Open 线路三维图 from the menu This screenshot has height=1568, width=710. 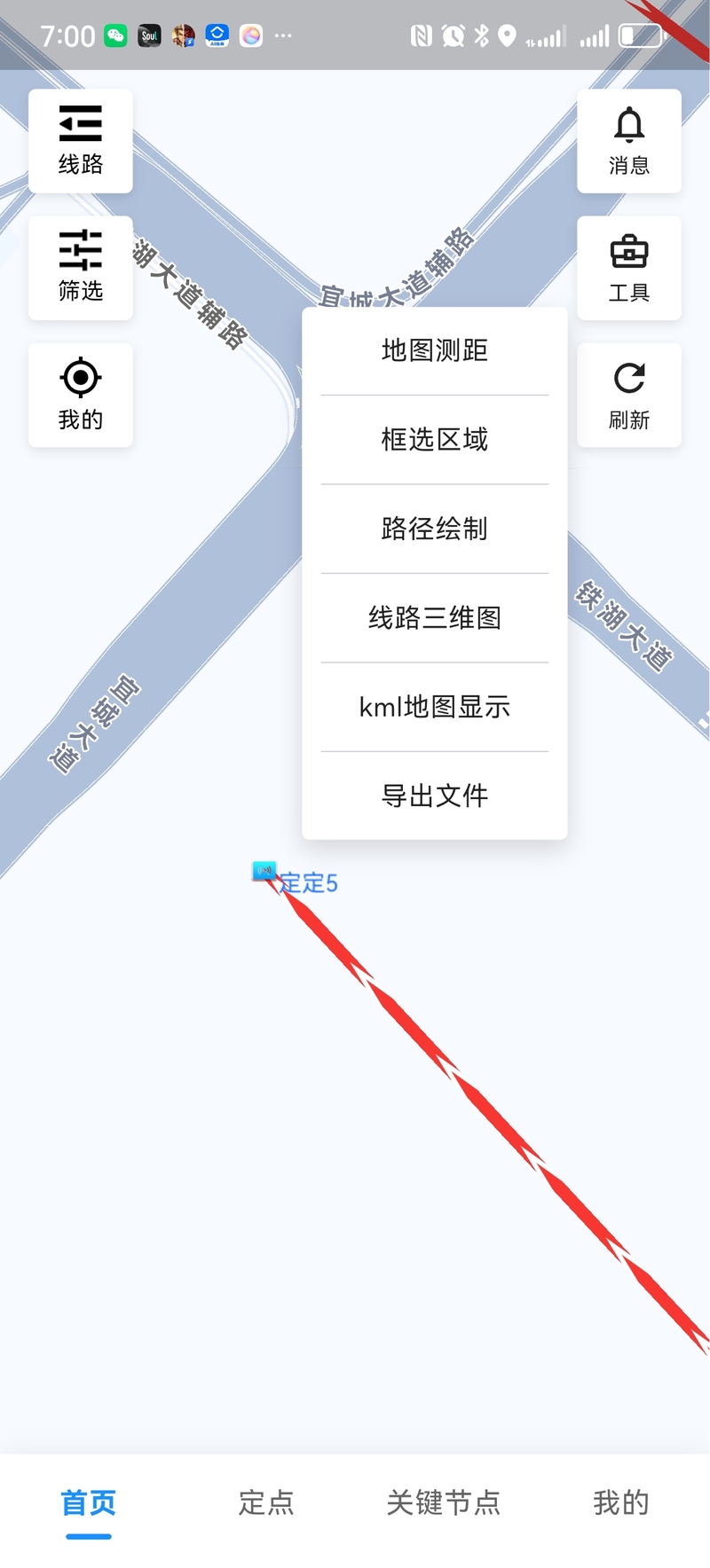[x=435, y=618]
